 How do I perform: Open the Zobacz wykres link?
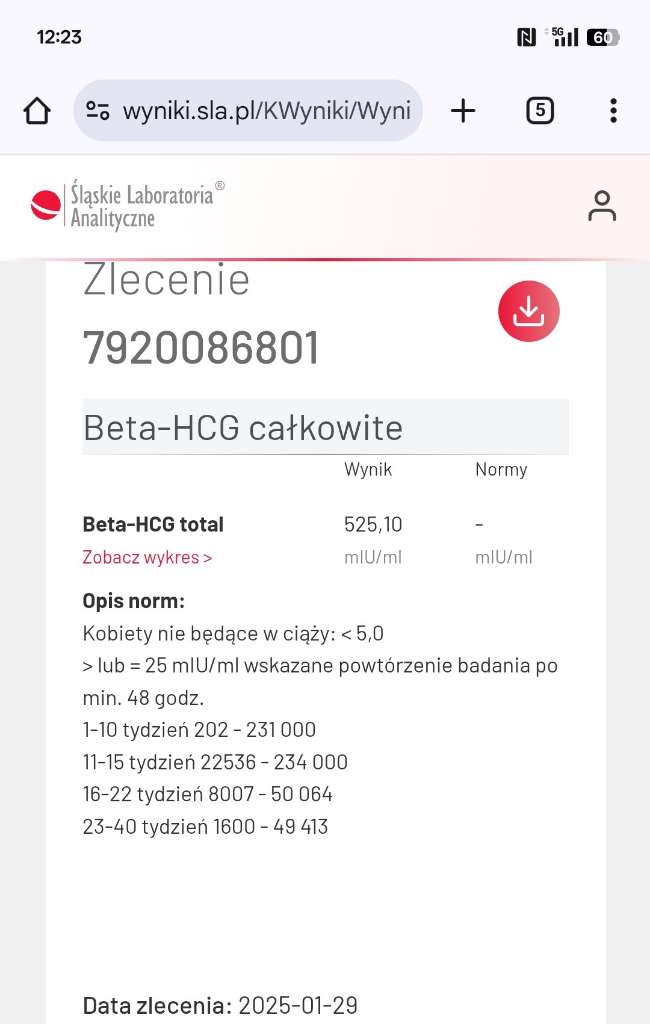[147, 557]
